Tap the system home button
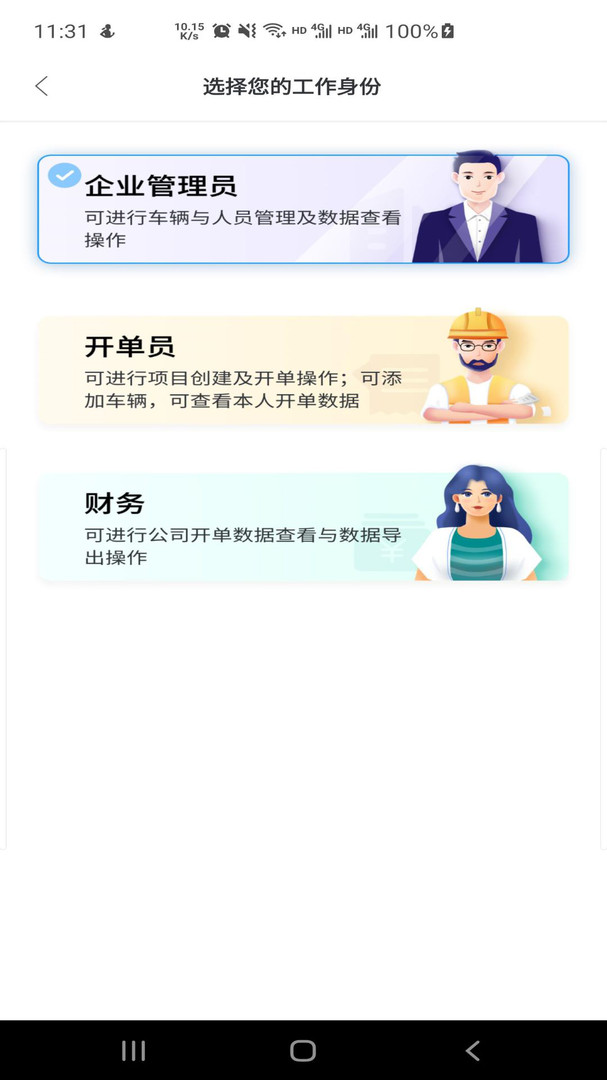The width and height of the screenshot is (607, 1080). [x=303, y=1050]
